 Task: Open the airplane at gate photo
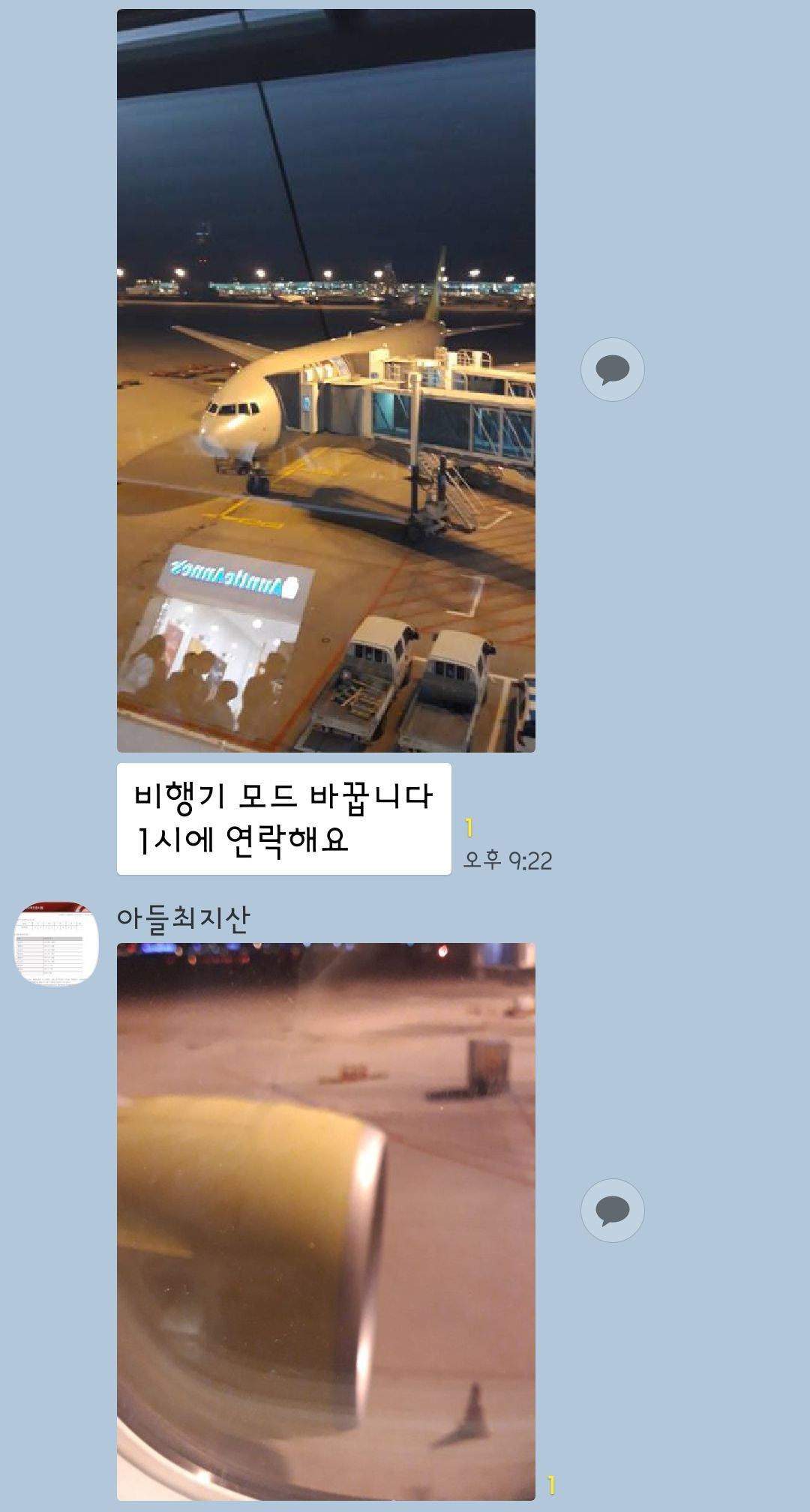tap(326, 381)
